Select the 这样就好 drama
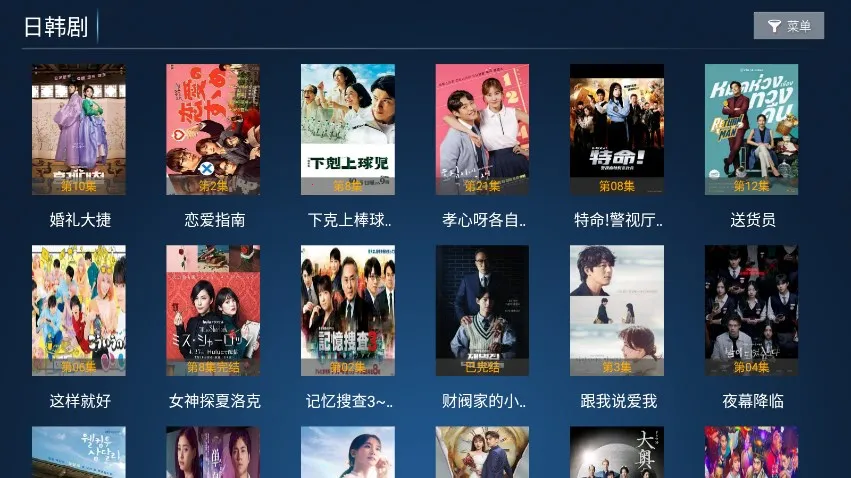851x478 pixels. pyautogui.click(x=79, y=311)
